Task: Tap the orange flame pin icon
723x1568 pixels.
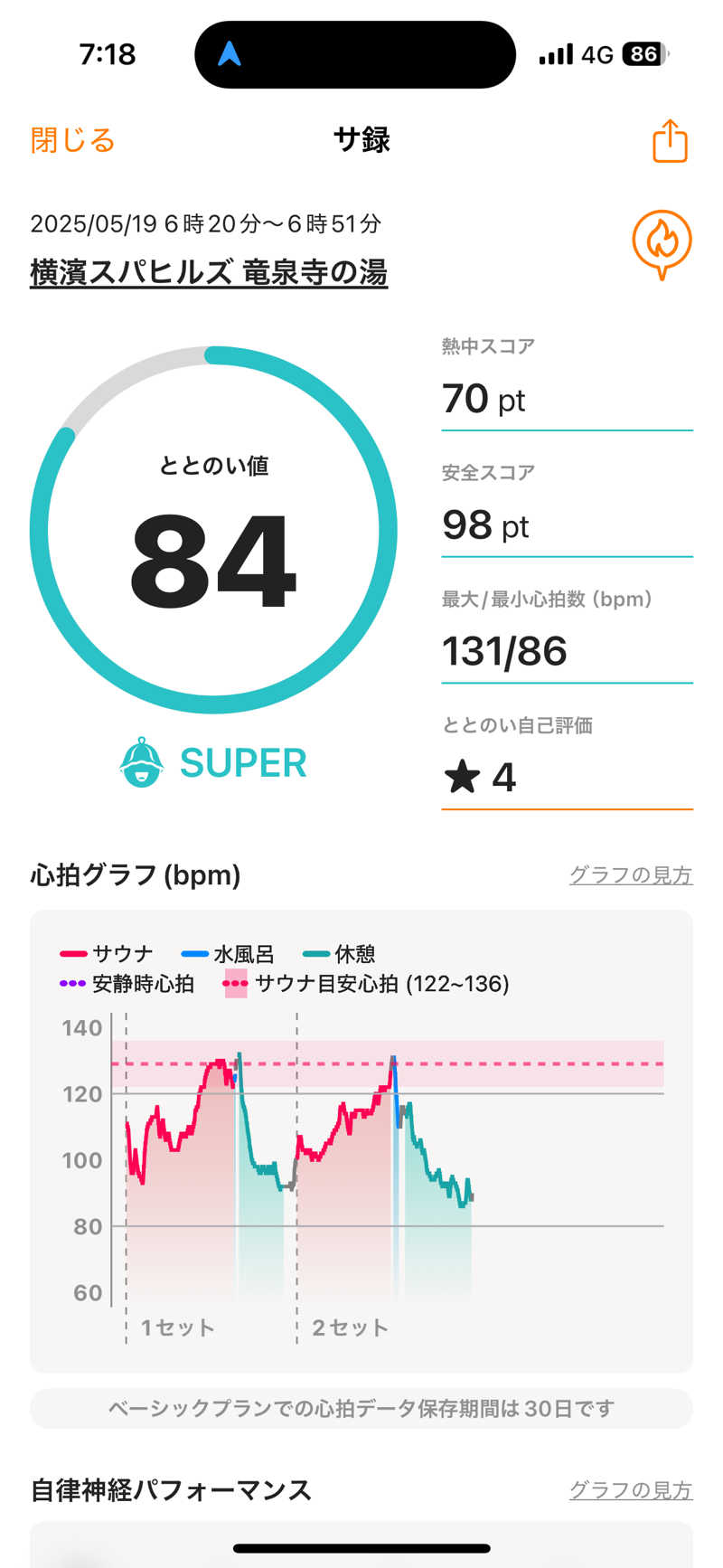Action: click(662, 243)
